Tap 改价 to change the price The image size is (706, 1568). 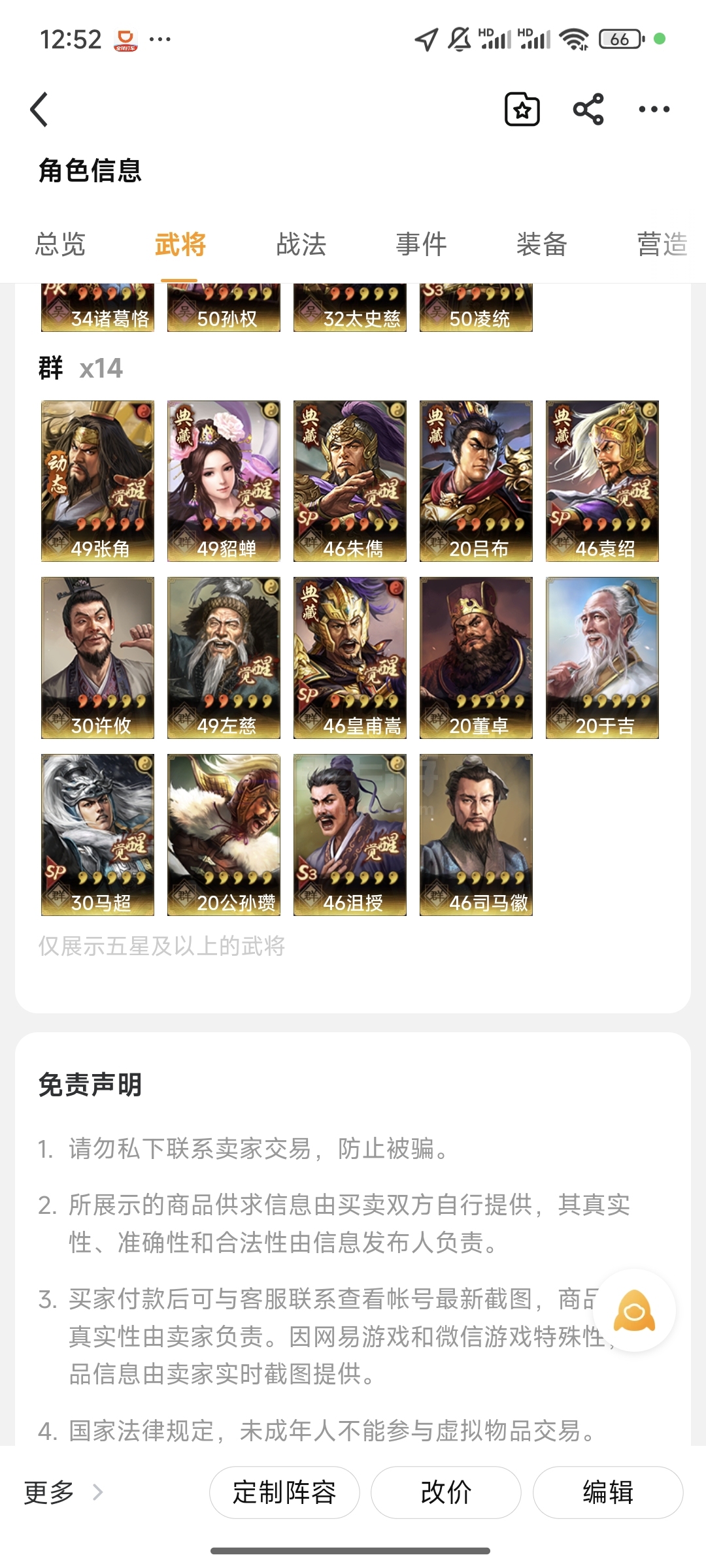446,1492
